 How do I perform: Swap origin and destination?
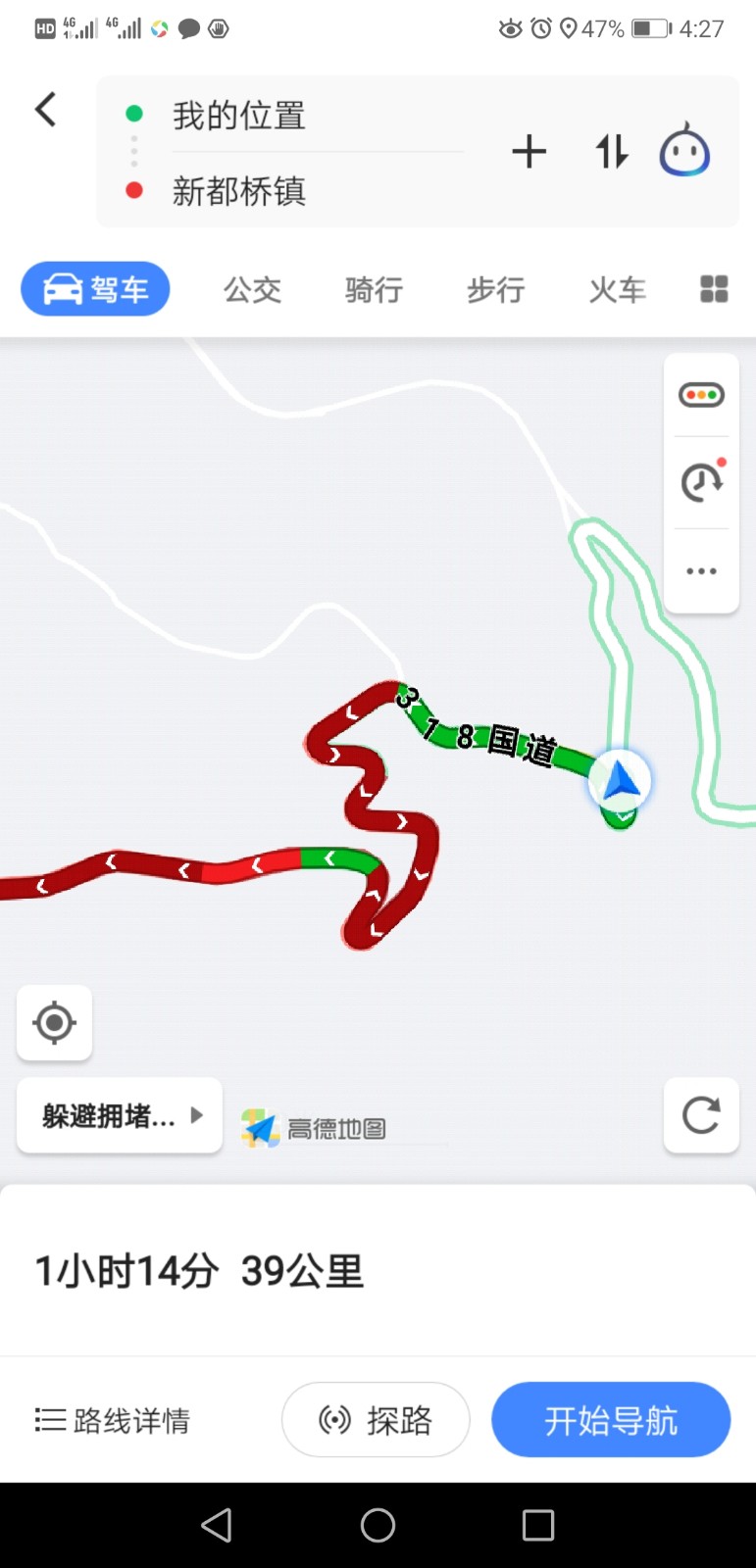(x=612, y=152)
